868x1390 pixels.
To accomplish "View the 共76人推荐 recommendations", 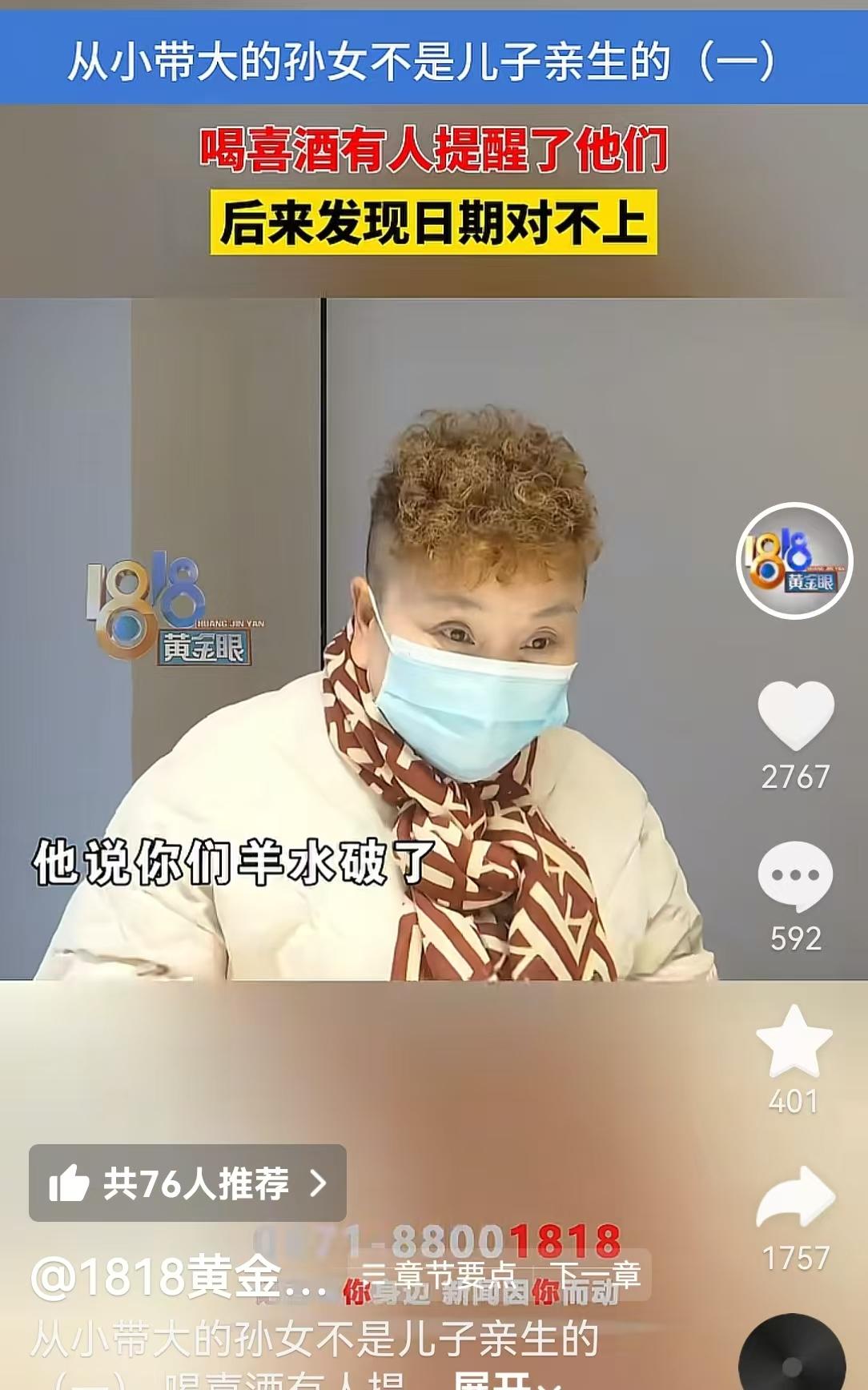I will [187, 1183].
